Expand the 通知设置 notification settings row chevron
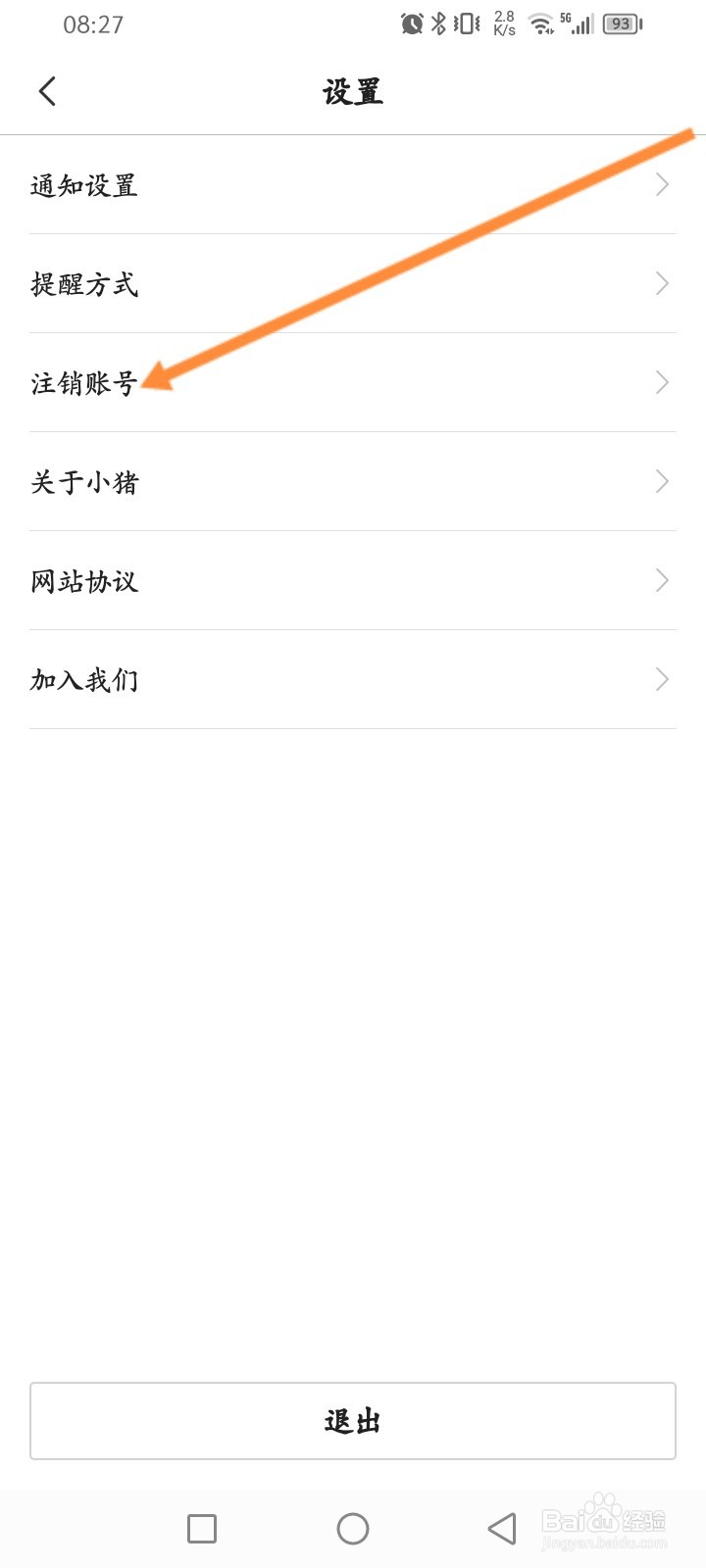The height and width of the screenshot is (1568, 706). 661,184
